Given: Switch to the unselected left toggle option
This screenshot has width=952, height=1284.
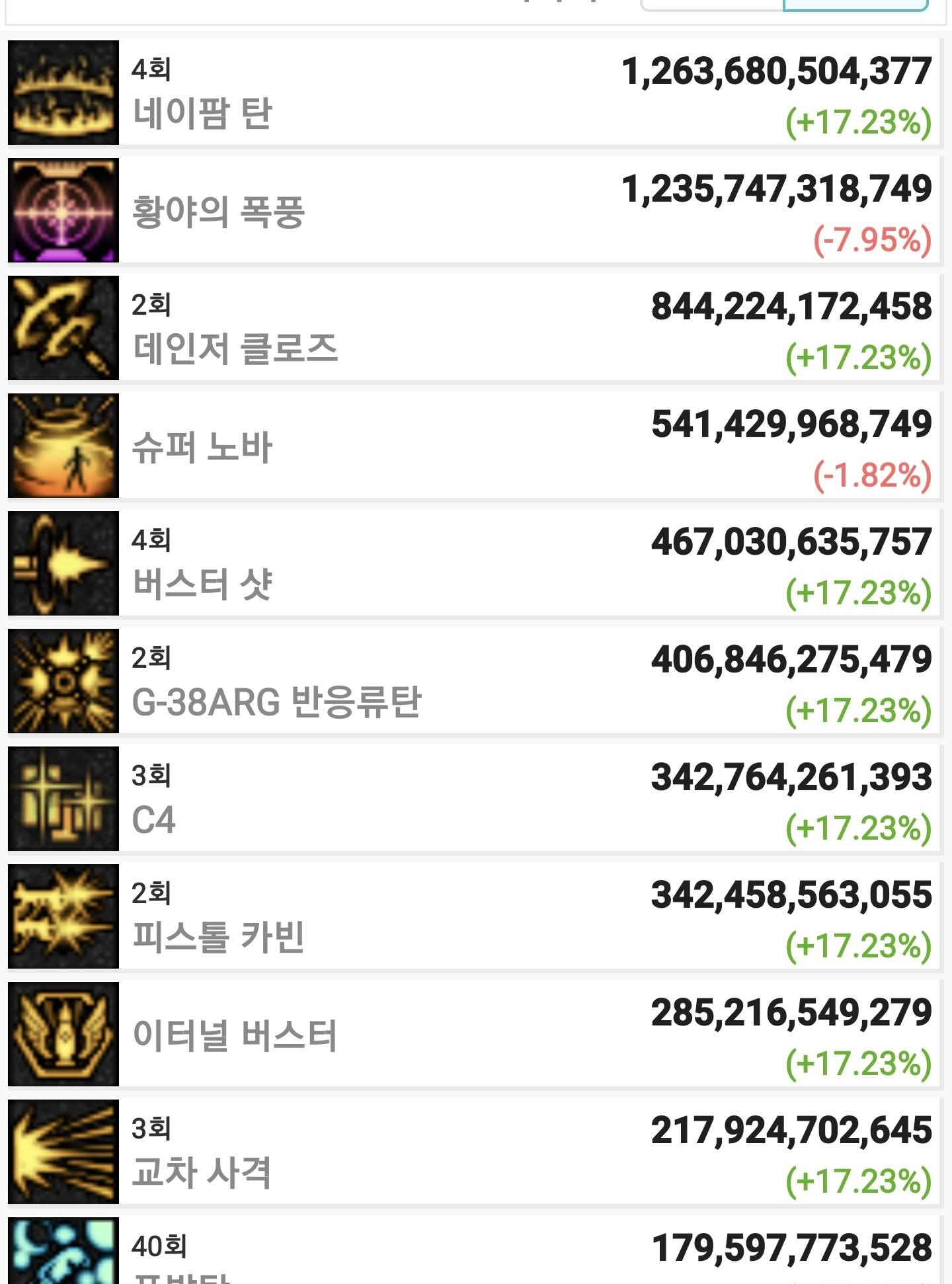Looking at the screenshot, I should (x=713, y=4).
